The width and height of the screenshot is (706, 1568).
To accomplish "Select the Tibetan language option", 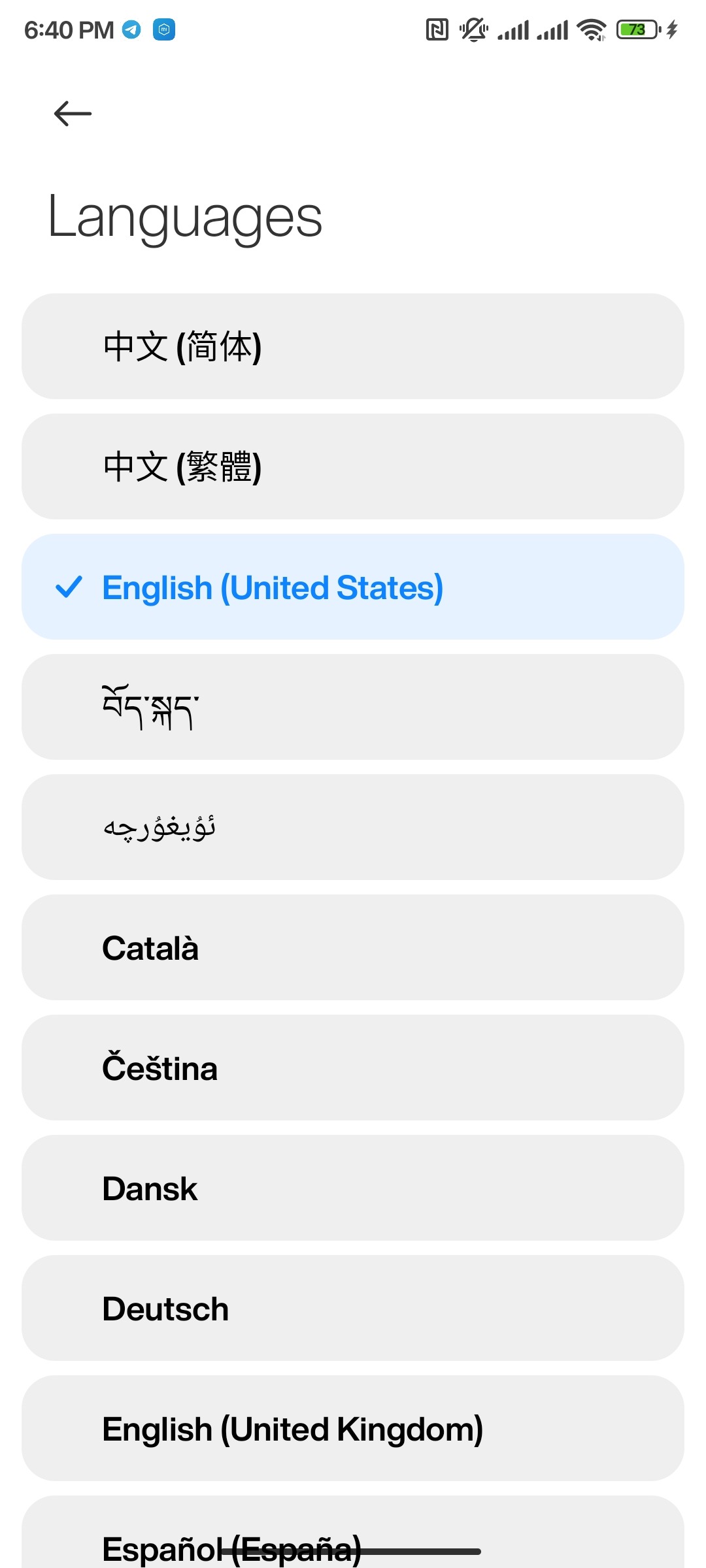I will coord(353,707).
